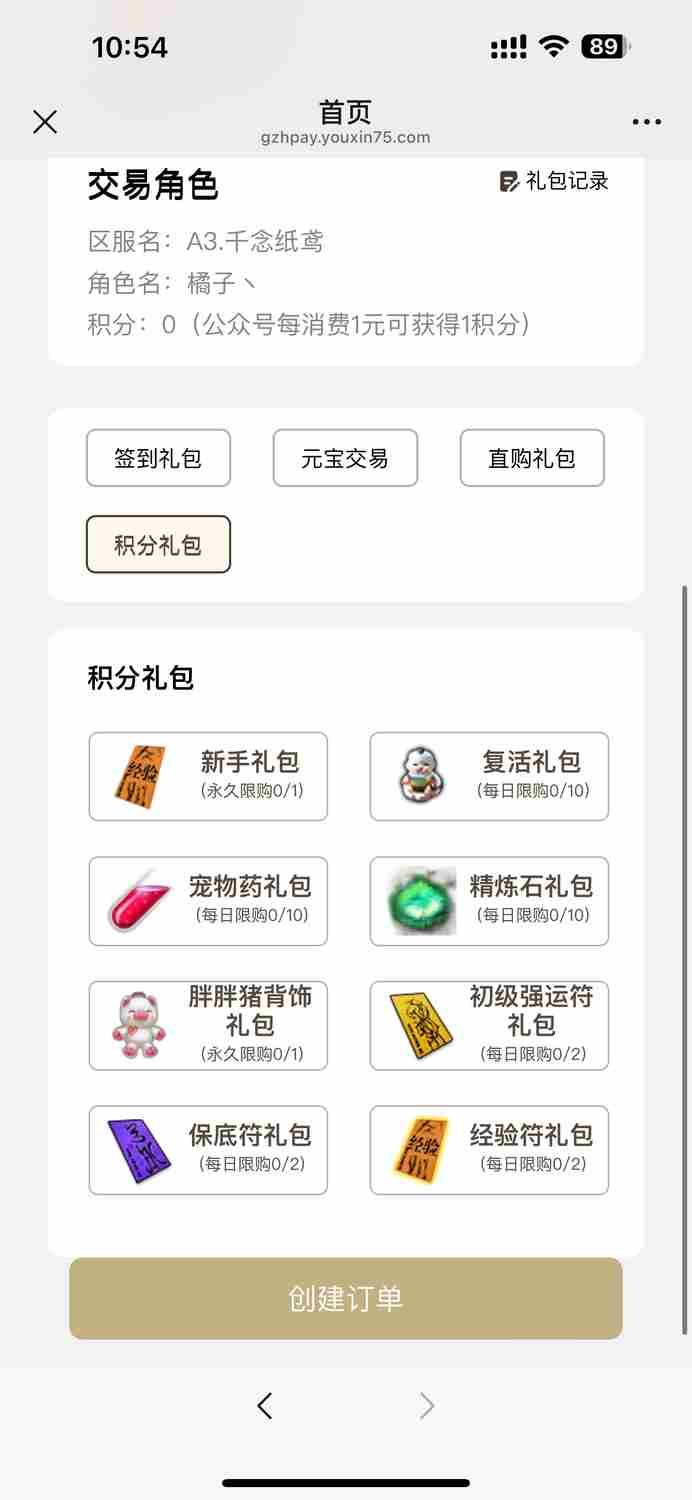Switch to the 元宝交易 tab

(x=345, y=458)
